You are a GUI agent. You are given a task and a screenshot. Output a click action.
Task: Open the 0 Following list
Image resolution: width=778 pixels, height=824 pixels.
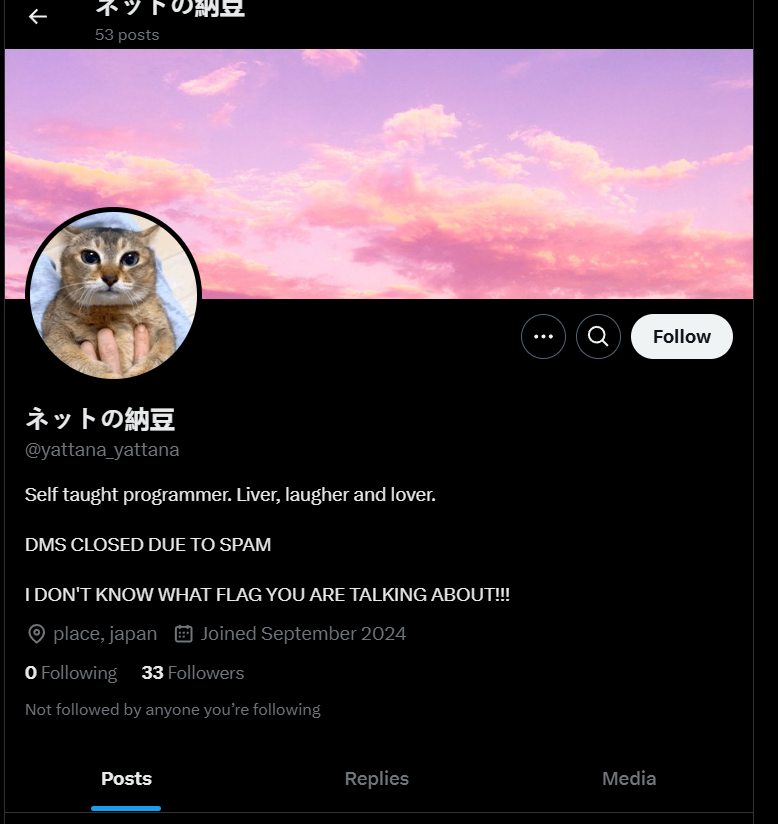[x=71, y=673]
